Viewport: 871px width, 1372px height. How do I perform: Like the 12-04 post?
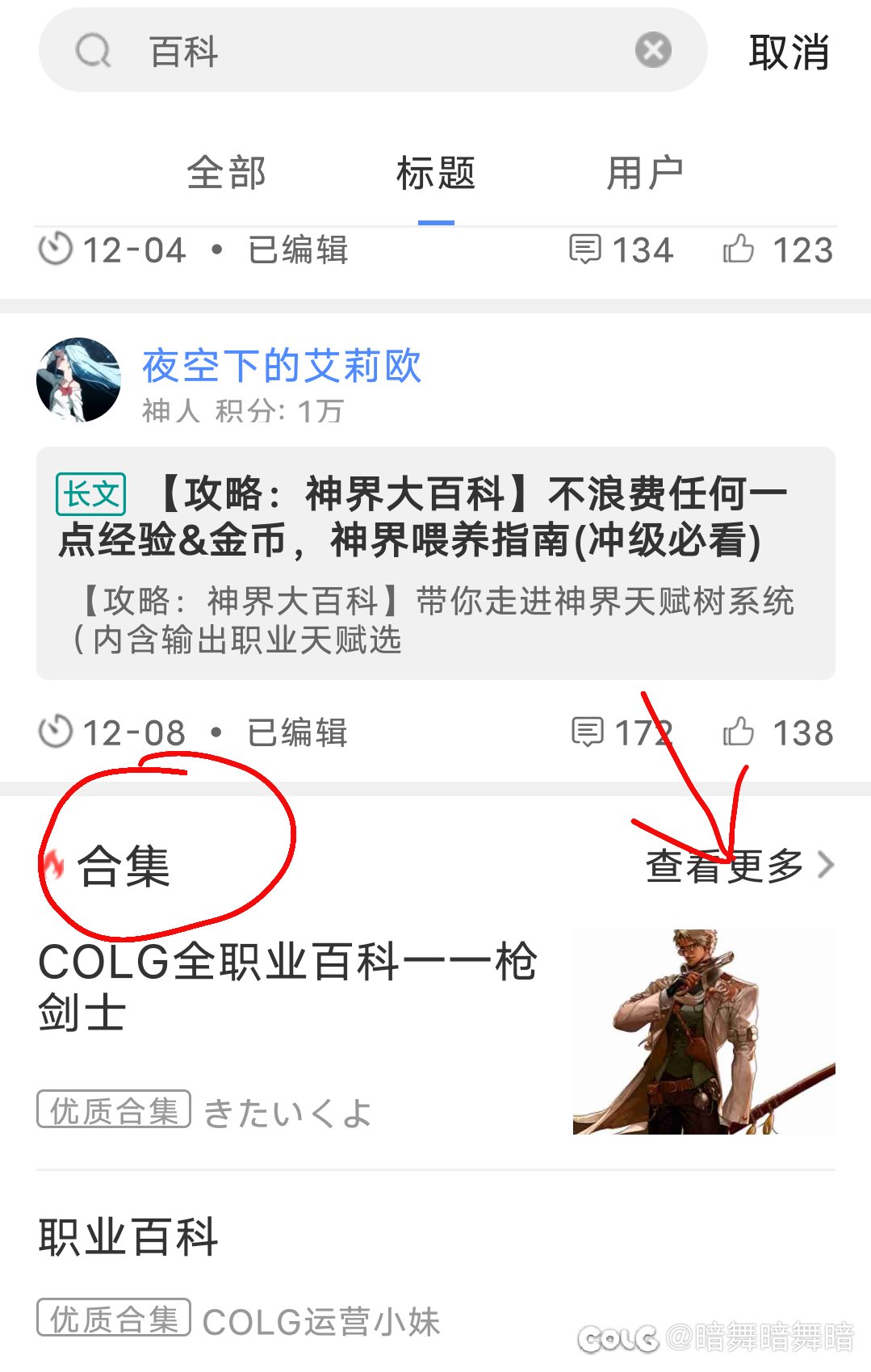[778, 250]
